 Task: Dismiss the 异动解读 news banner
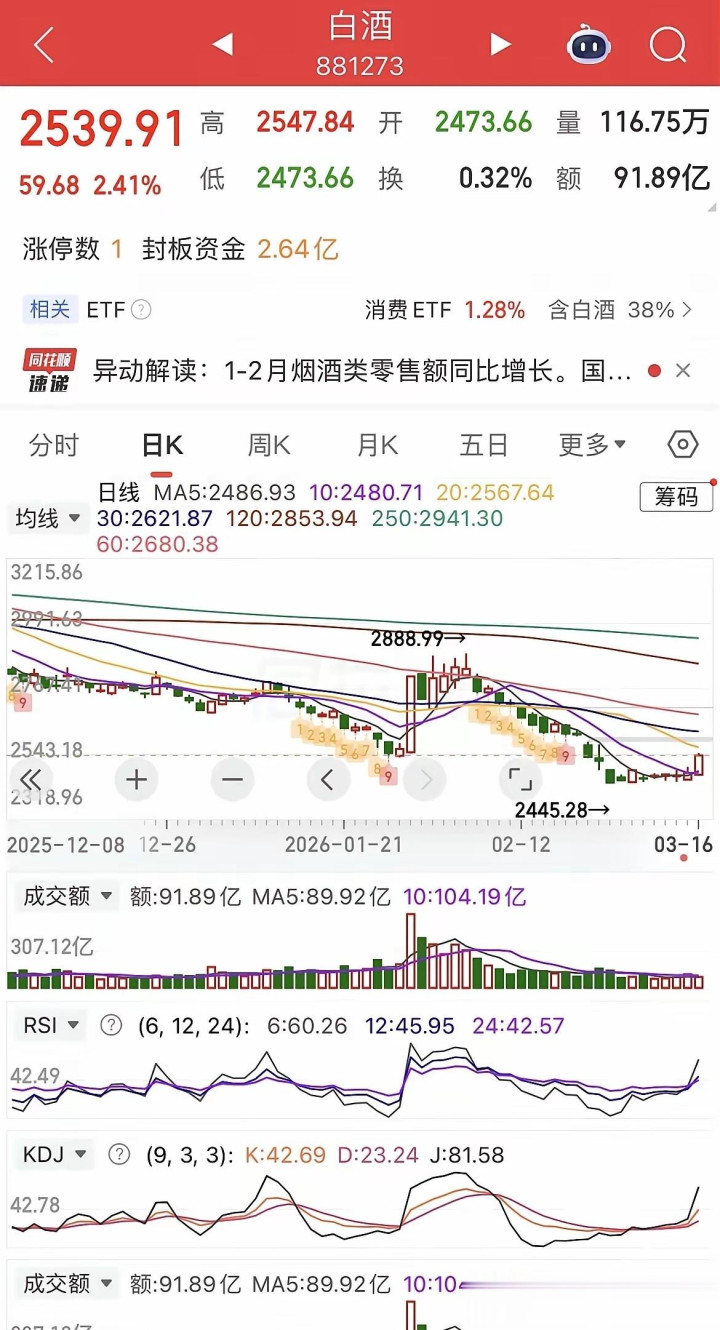(x=683, y=371)
